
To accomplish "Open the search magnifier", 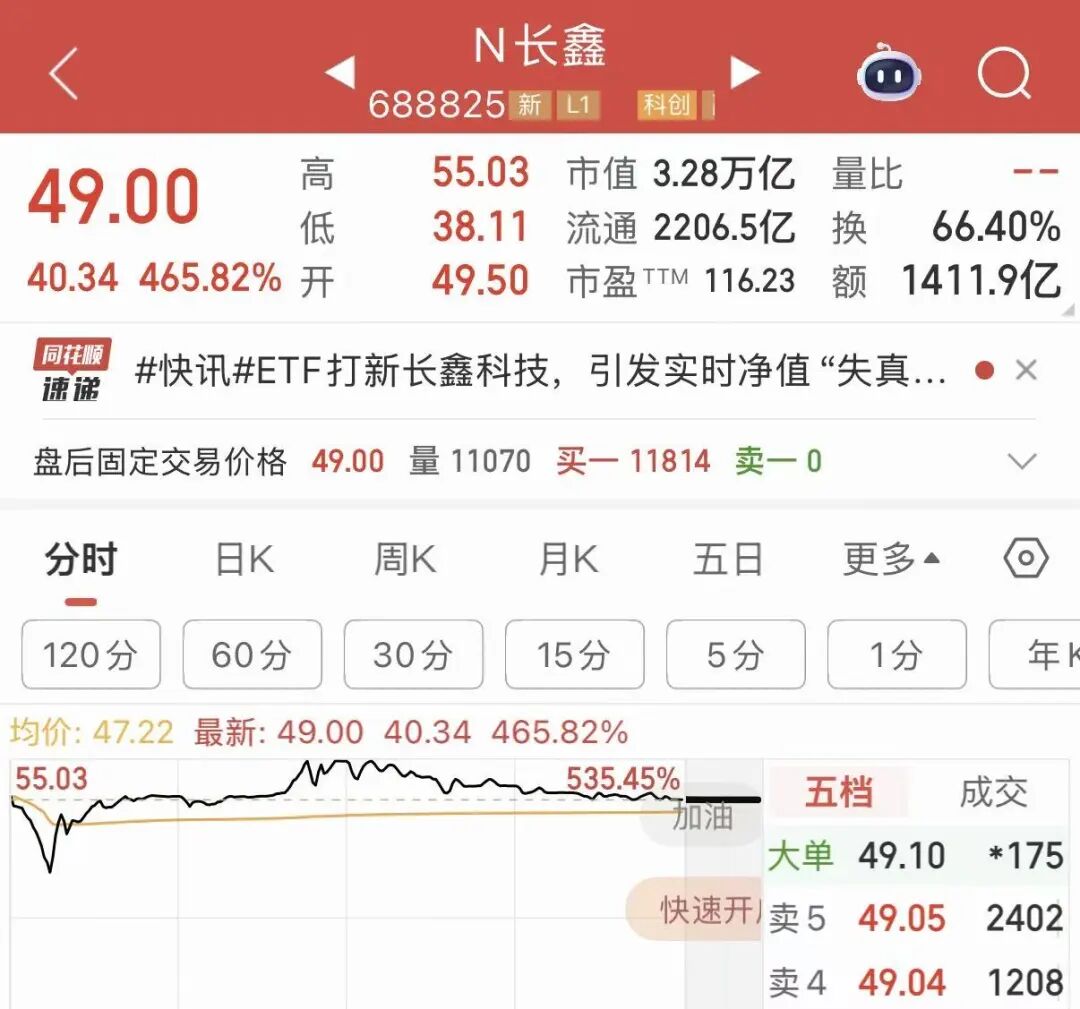I will click(x=1004, y=73).
